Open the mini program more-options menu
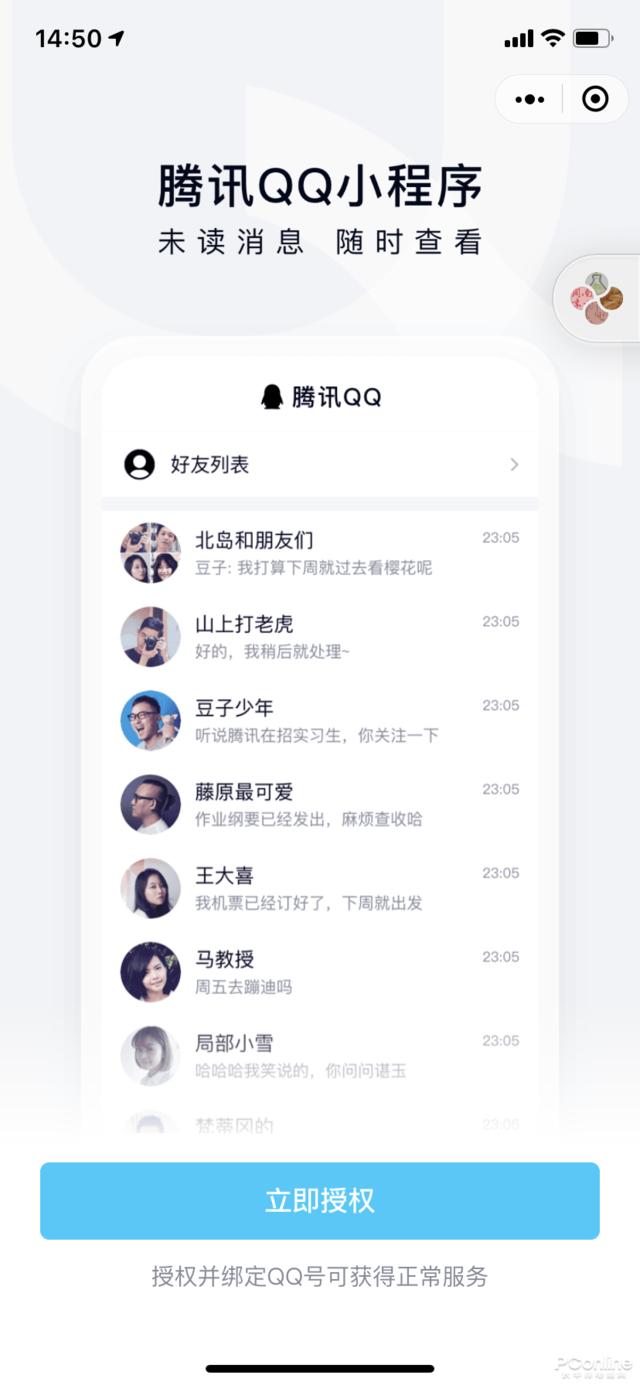The width and height of the screenshot is (640, 1385). [x=529, y=99]
